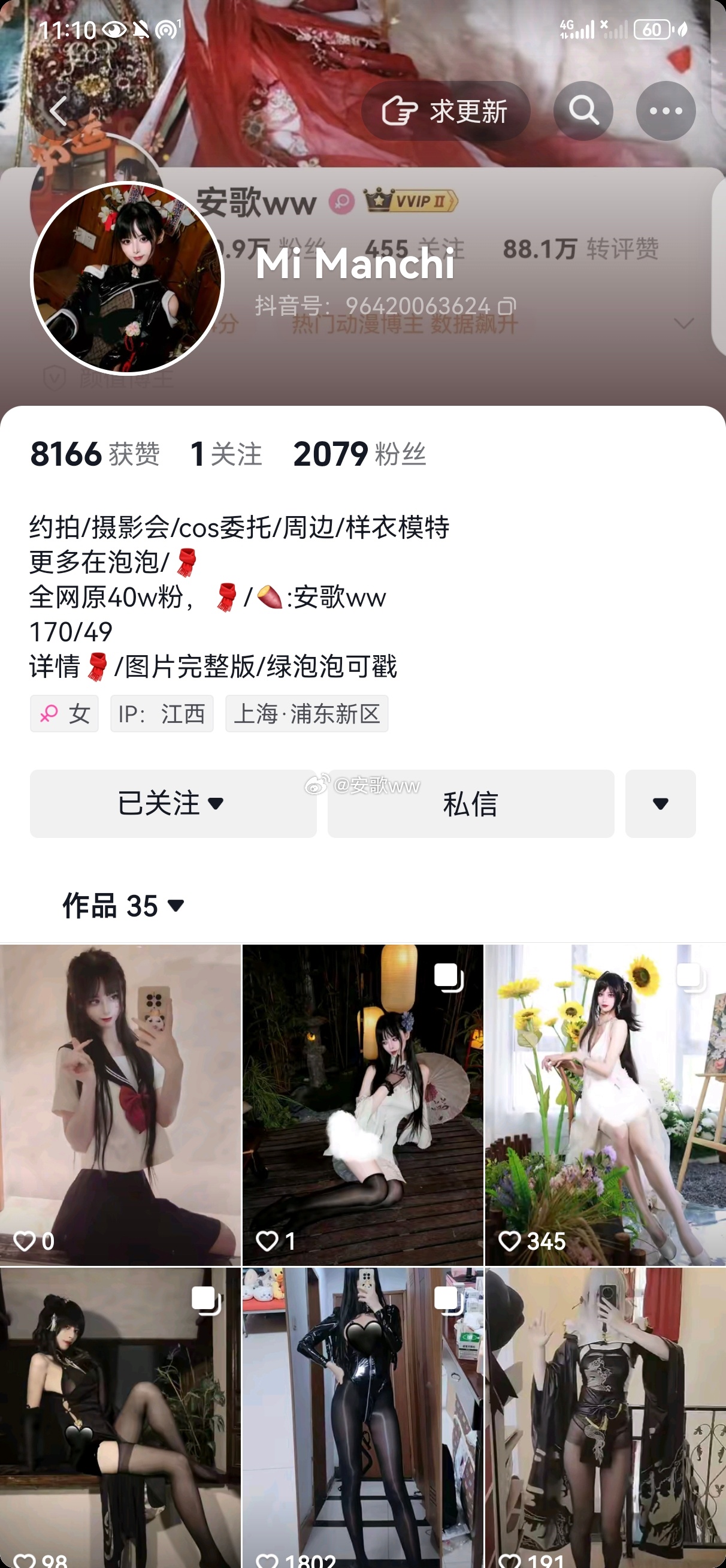Open the post with 98 likes

pos(120,1418)
